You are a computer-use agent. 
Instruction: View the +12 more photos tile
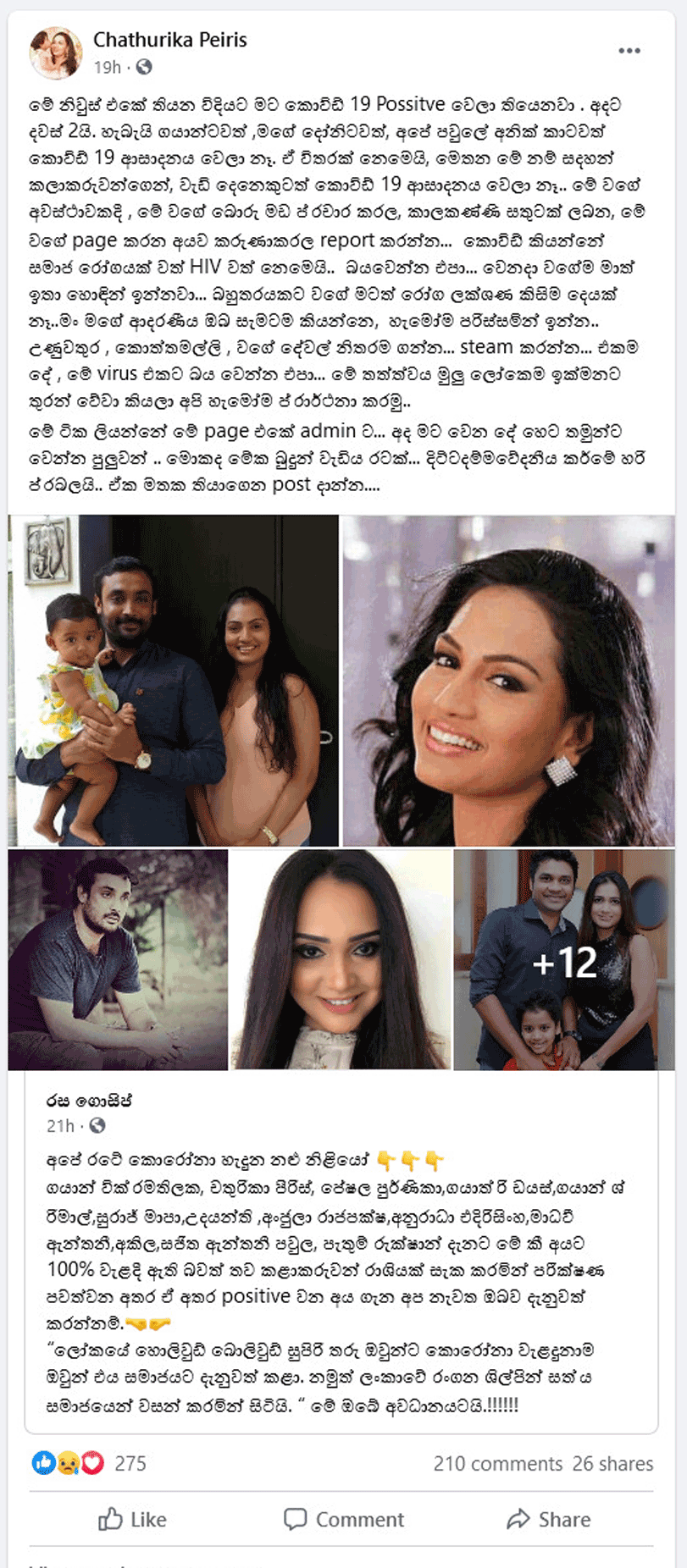coord(563,959)
